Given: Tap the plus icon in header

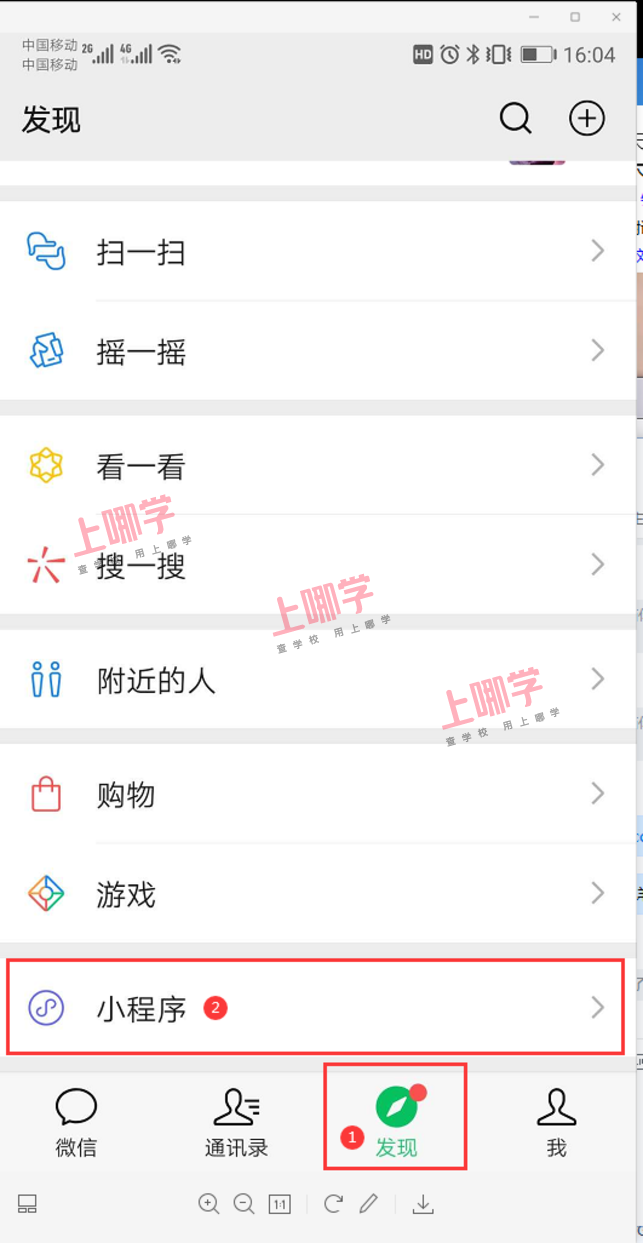Looking at the screenshot, I should (587, 119).
